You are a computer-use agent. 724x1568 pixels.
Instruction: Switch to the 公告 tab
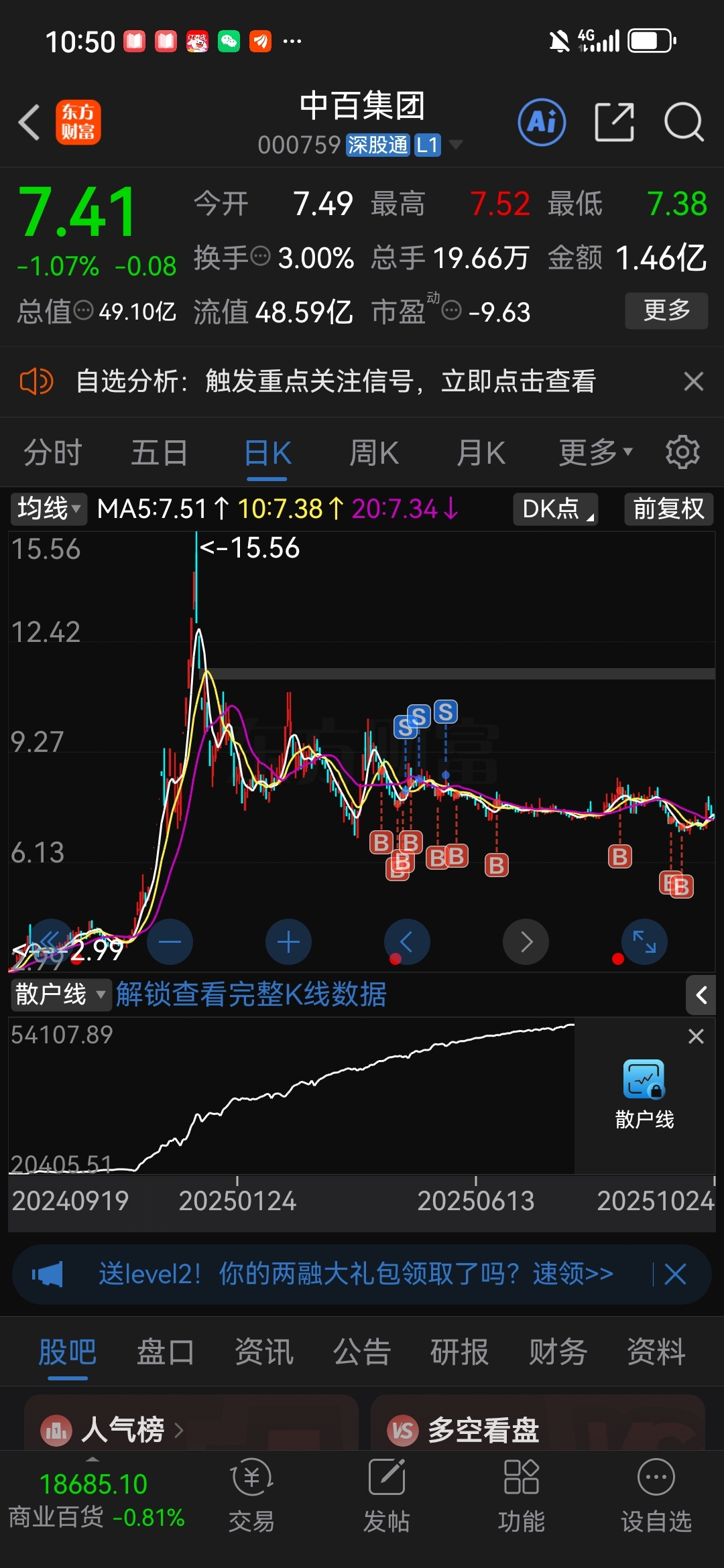pyautogui.click(x=362, y=1352)
